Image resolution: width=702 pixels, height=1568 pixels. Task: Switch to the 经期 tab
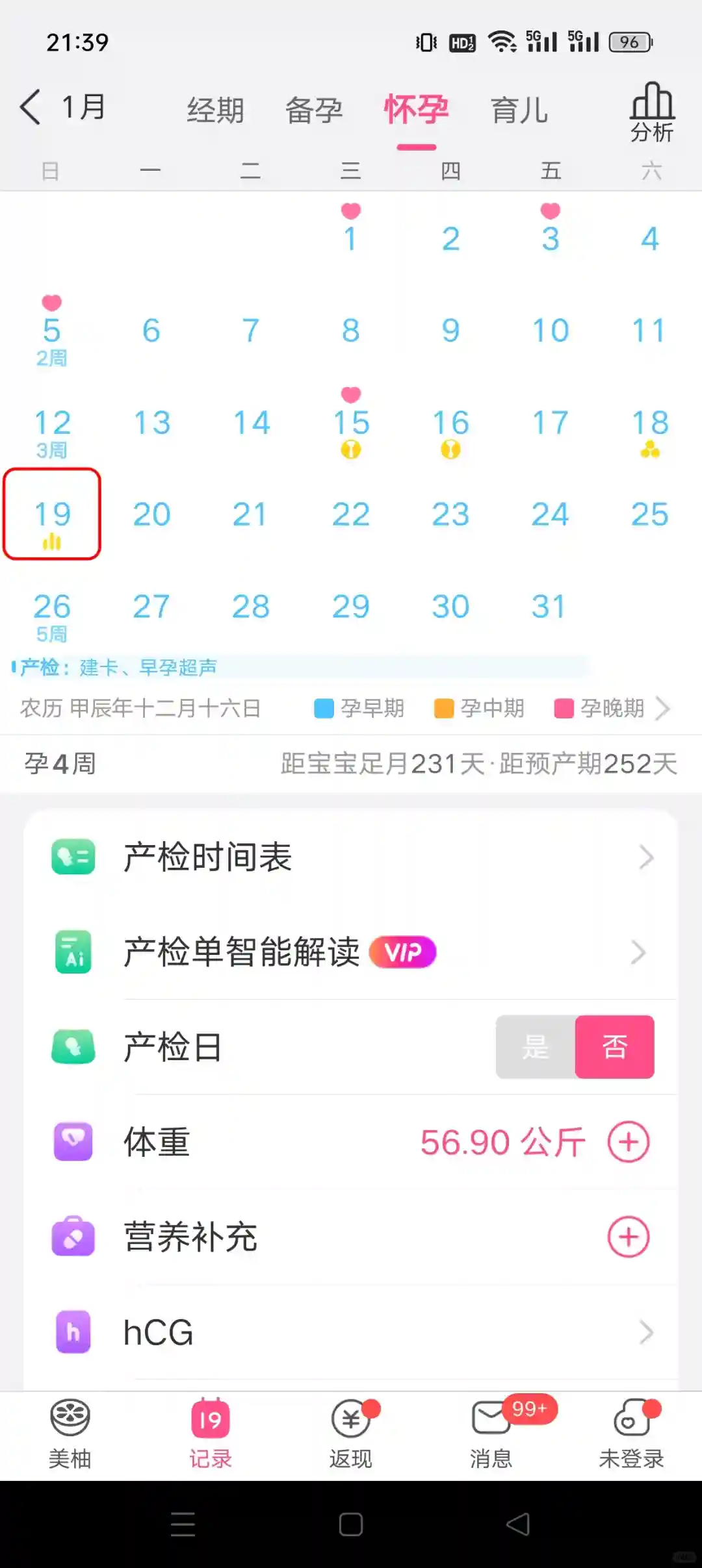(x=215, y=110)
